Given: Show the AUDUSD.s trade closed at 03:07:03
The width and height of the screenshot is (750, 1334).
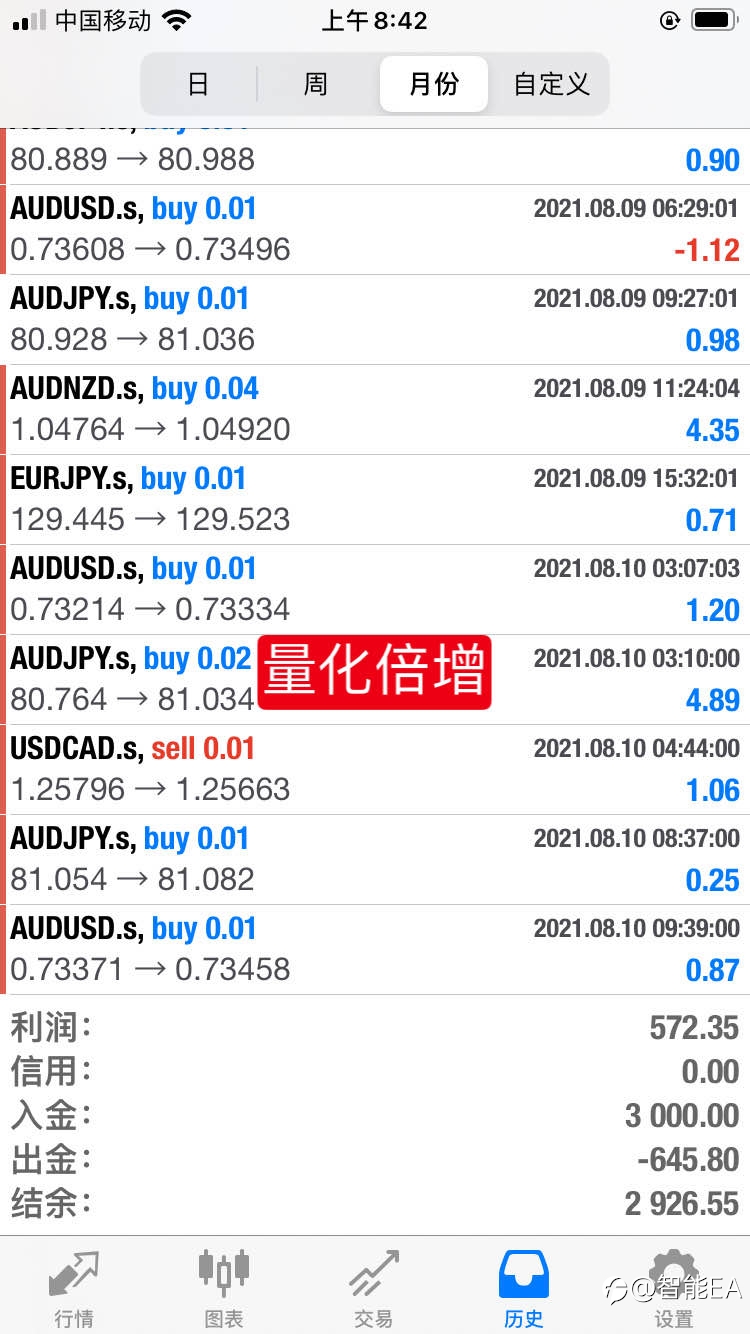Looking at the screenshot, I should 375,590.
